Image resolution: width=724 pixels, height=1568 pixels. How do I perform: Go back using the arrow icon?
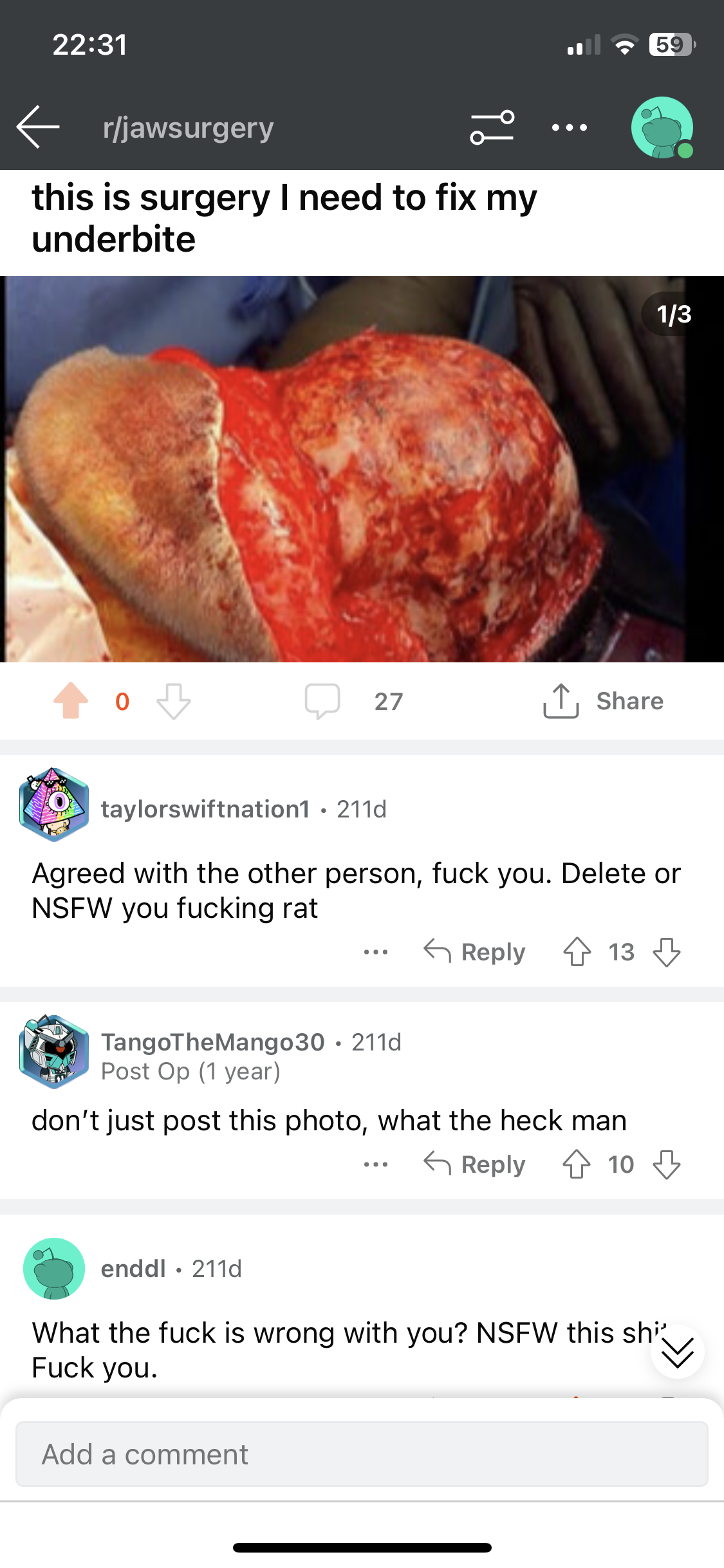click(x=38, y=127)
